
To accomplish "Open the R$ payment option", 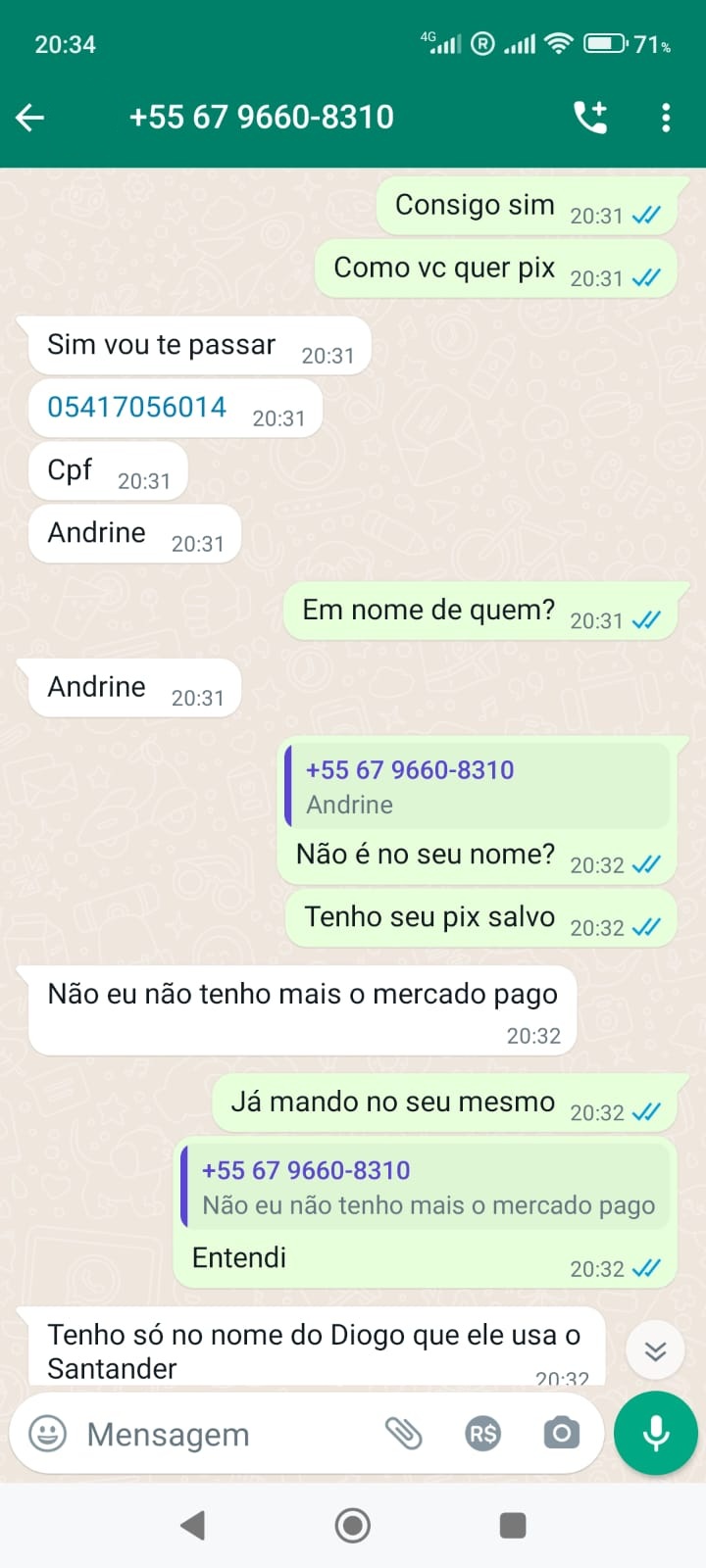I will (482, 1434).
